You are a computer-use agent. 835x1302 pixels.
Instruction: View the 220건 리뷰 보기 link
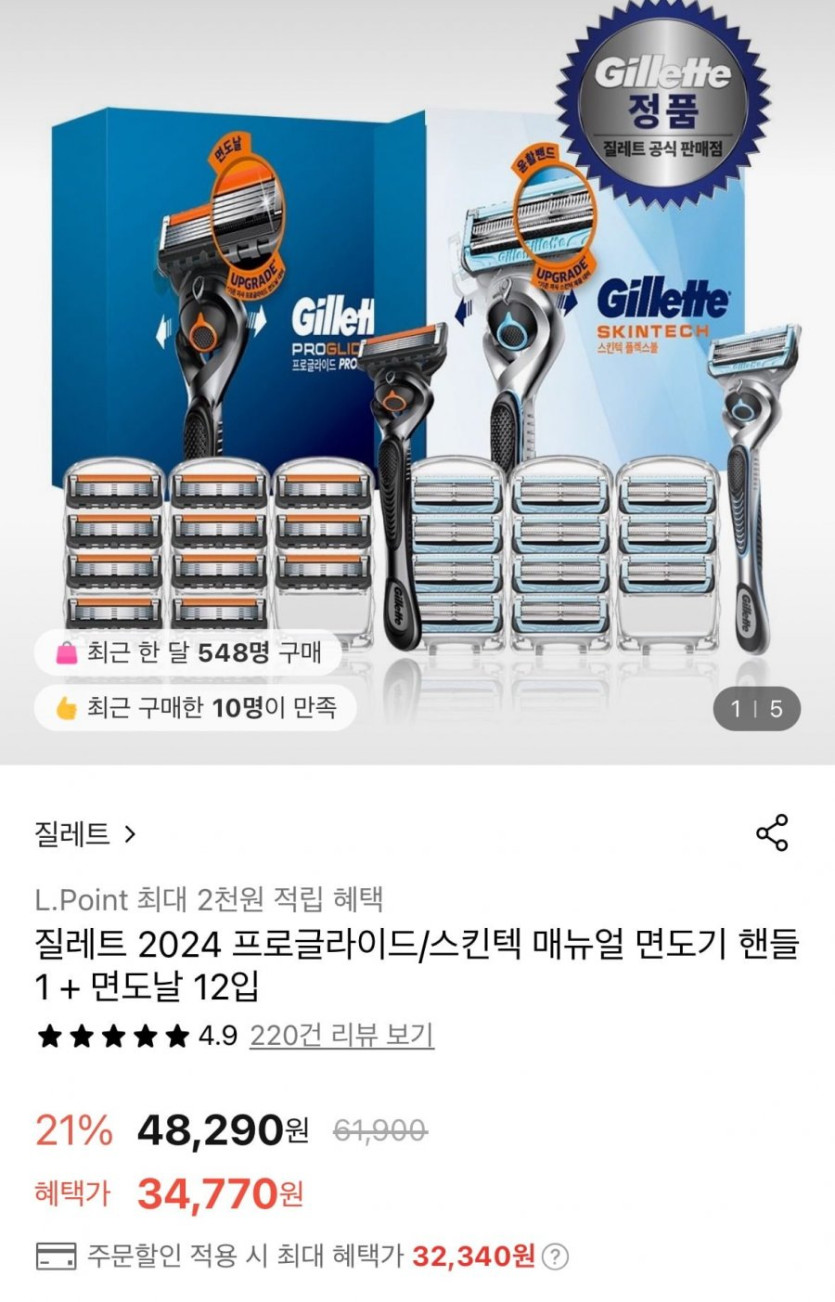[341, 1035]
